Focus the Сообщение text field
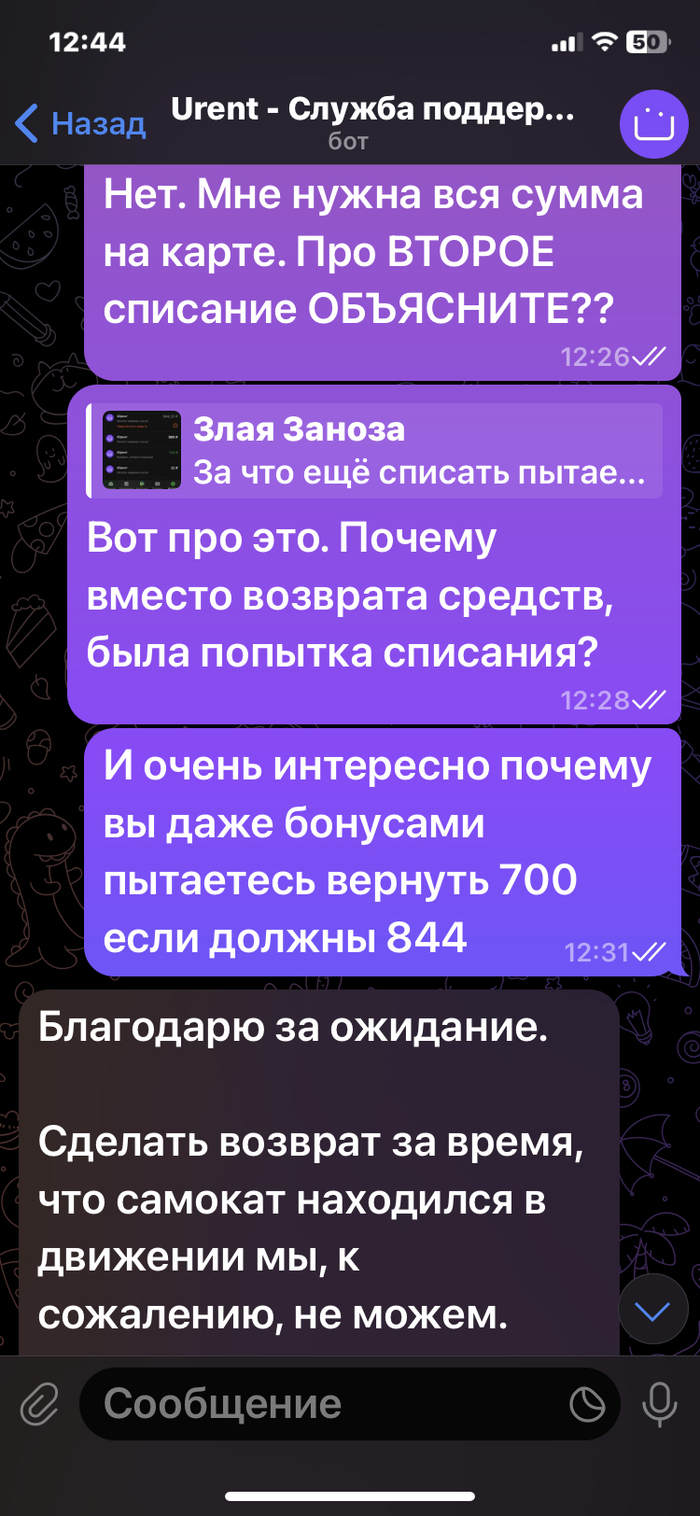The height and width of the screenshot is (1516, 700). (320, 1404)
